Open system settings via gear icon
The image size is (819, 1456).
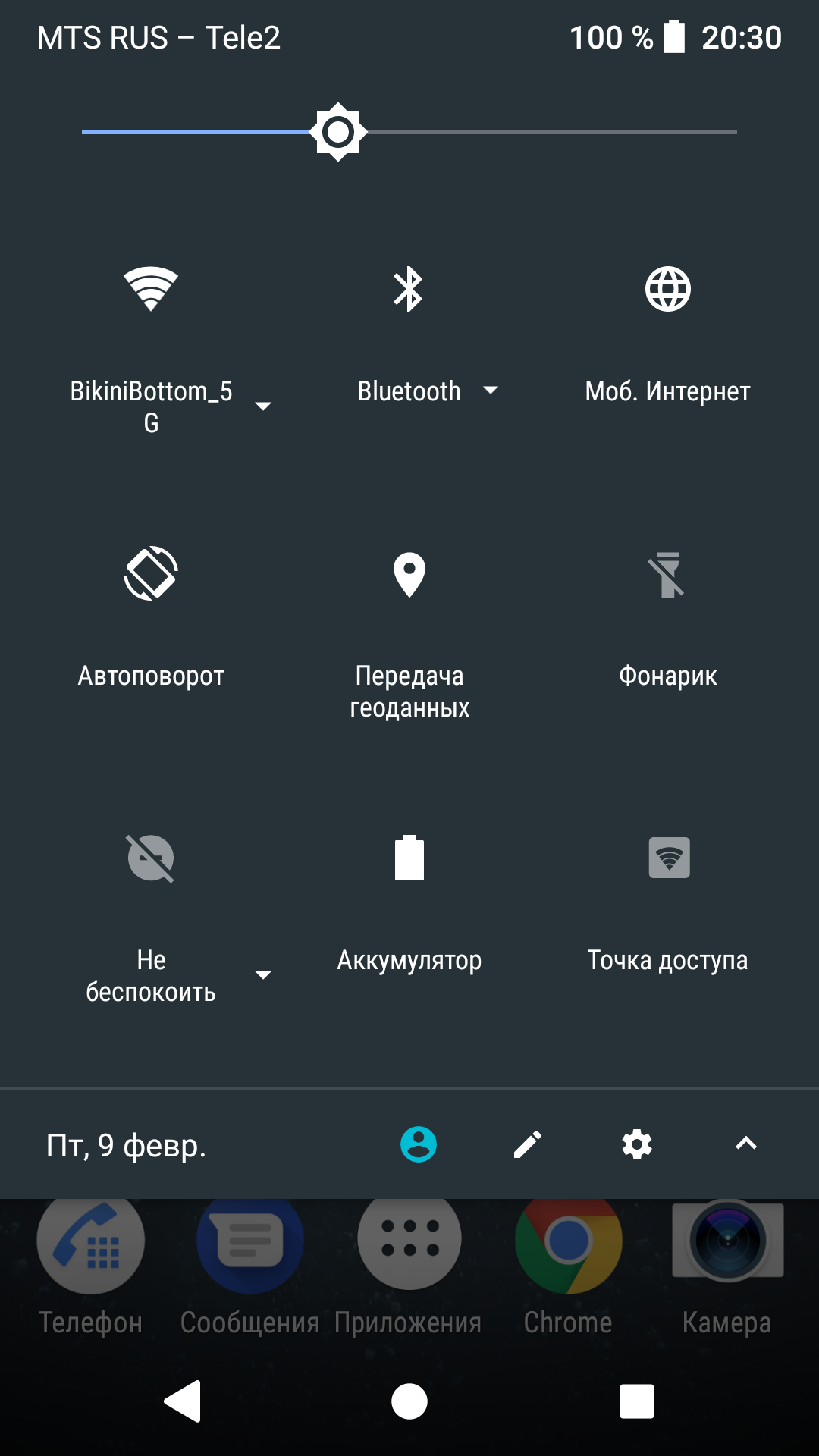[x=637, y=1144]
